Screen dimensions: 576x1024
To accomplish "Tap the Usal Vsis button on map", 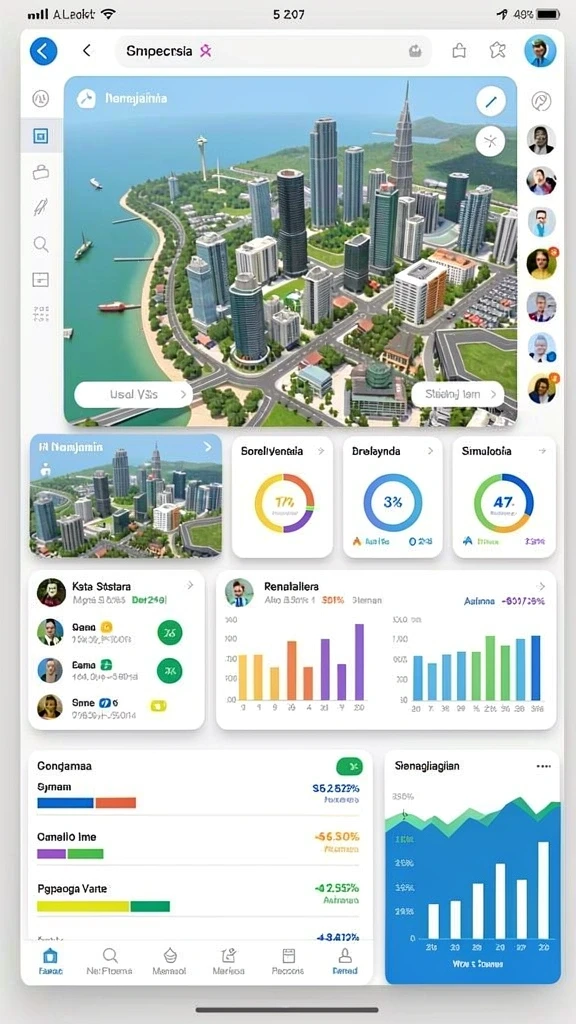I will (x=133, y=394).
